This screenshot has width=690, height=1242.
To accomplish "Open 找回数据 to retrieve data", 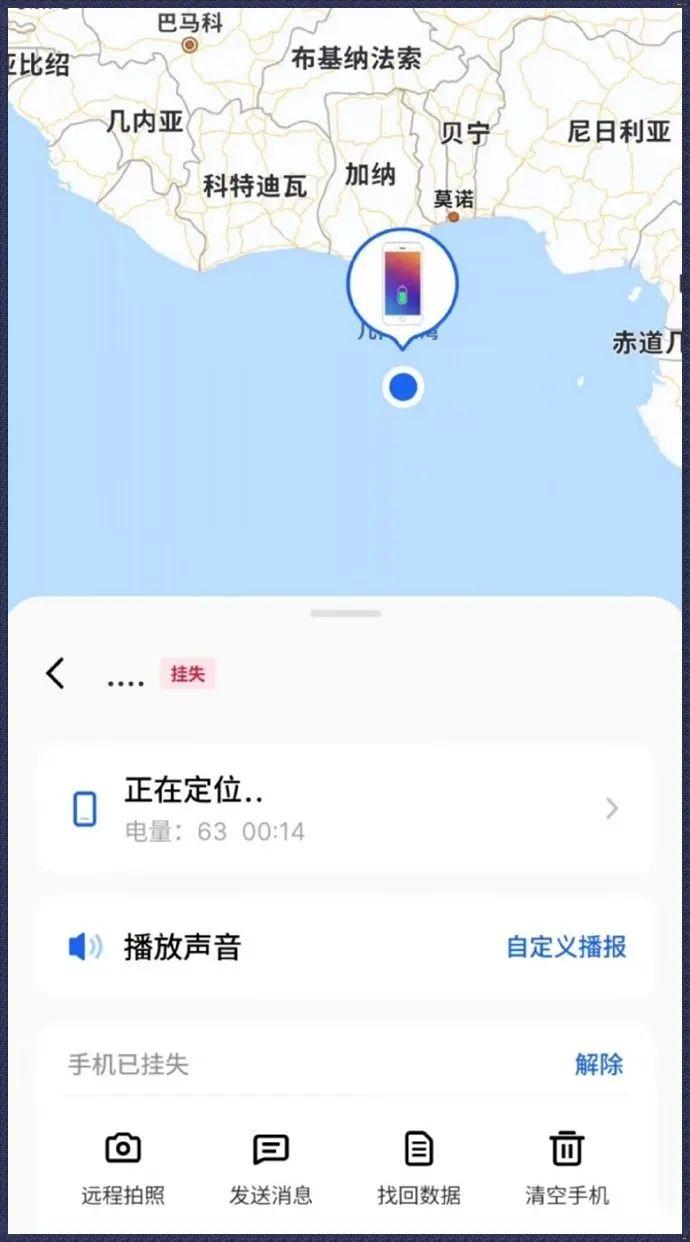I will [x=418, y=1166].
